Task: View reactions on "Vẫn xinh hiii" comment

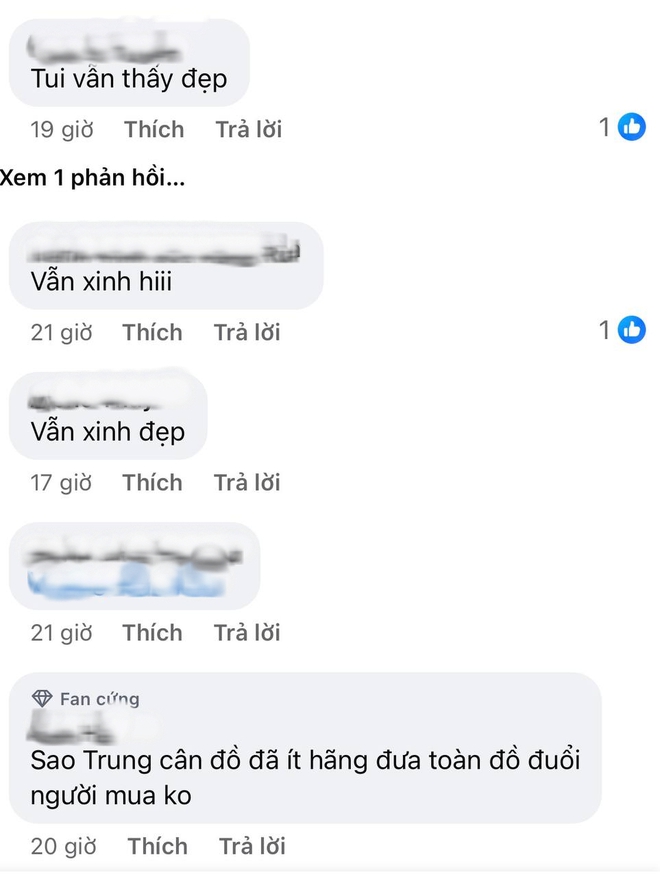Action: 622,330
